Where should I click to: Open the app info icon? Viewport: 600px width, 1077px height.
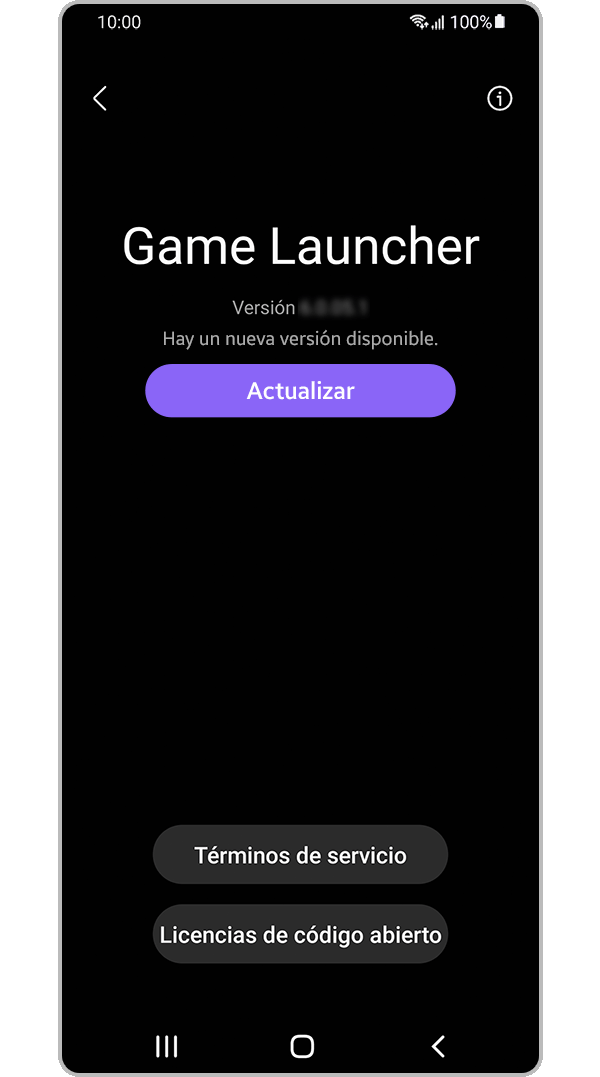(499, 98)
